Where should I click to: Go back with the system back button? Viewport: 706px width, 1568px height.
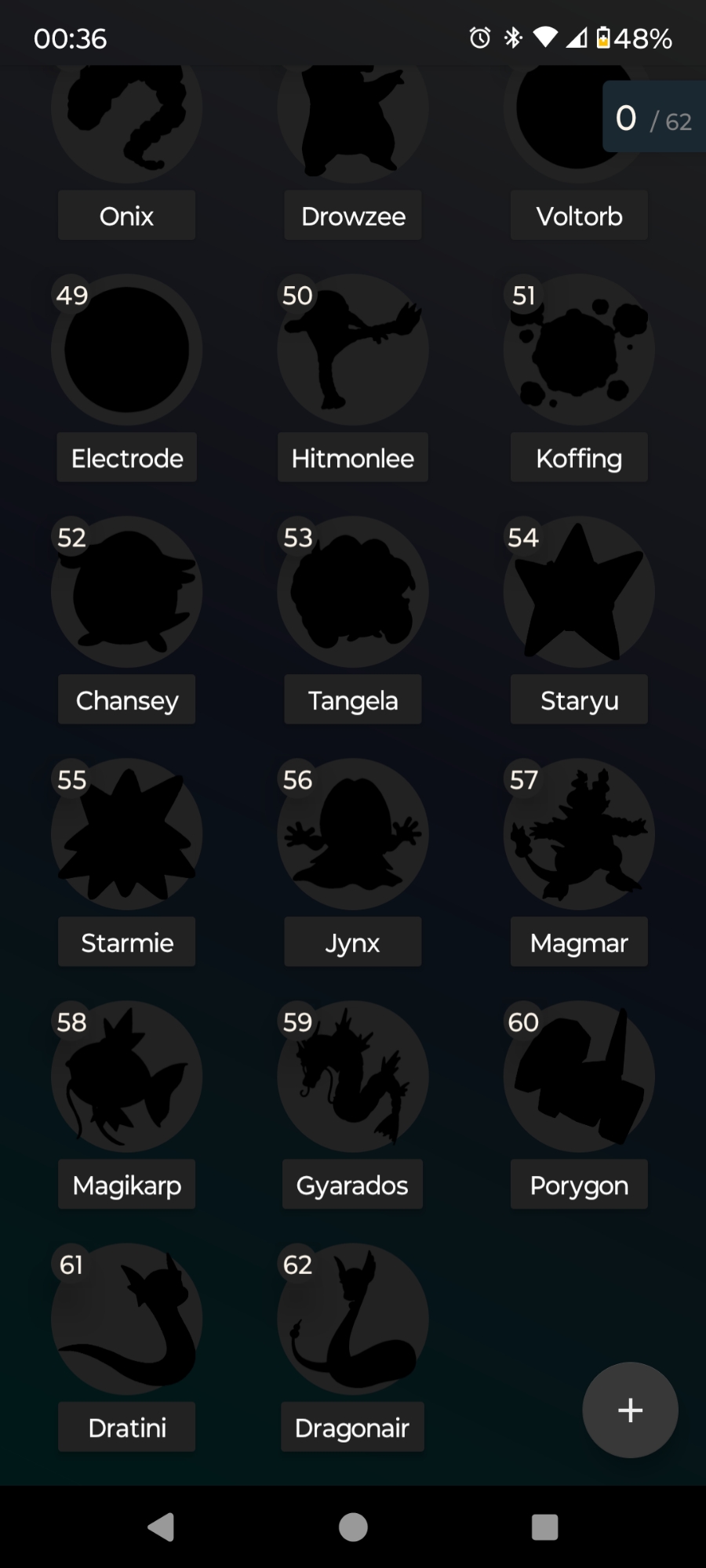(x=161, y=1526)
